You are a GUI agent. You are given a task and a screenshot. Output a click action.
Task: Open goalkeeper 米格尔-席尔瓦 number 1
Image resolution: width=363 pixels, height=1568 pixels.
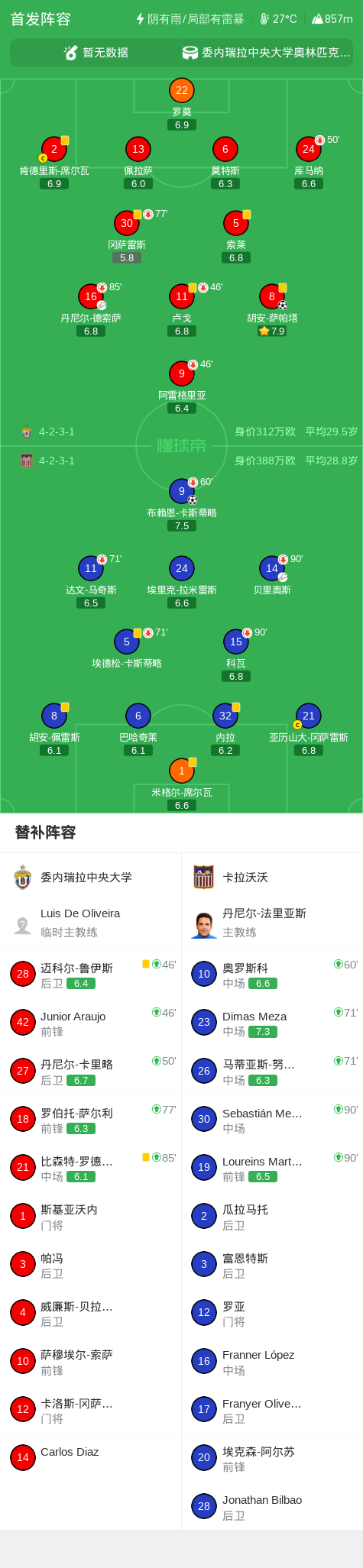pos(182,784)
